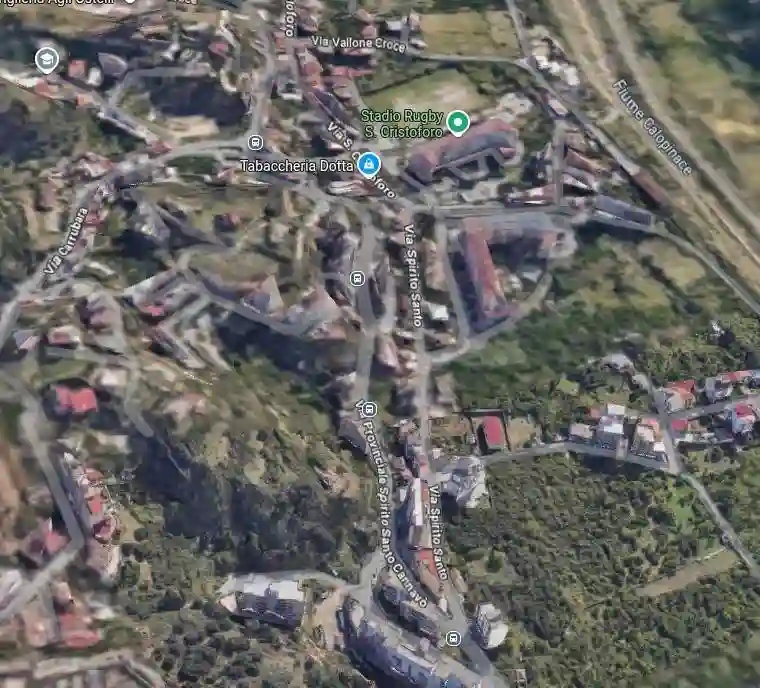Select bus stop by Via Provinciale Spirito Santo label

tap(369, 409)
